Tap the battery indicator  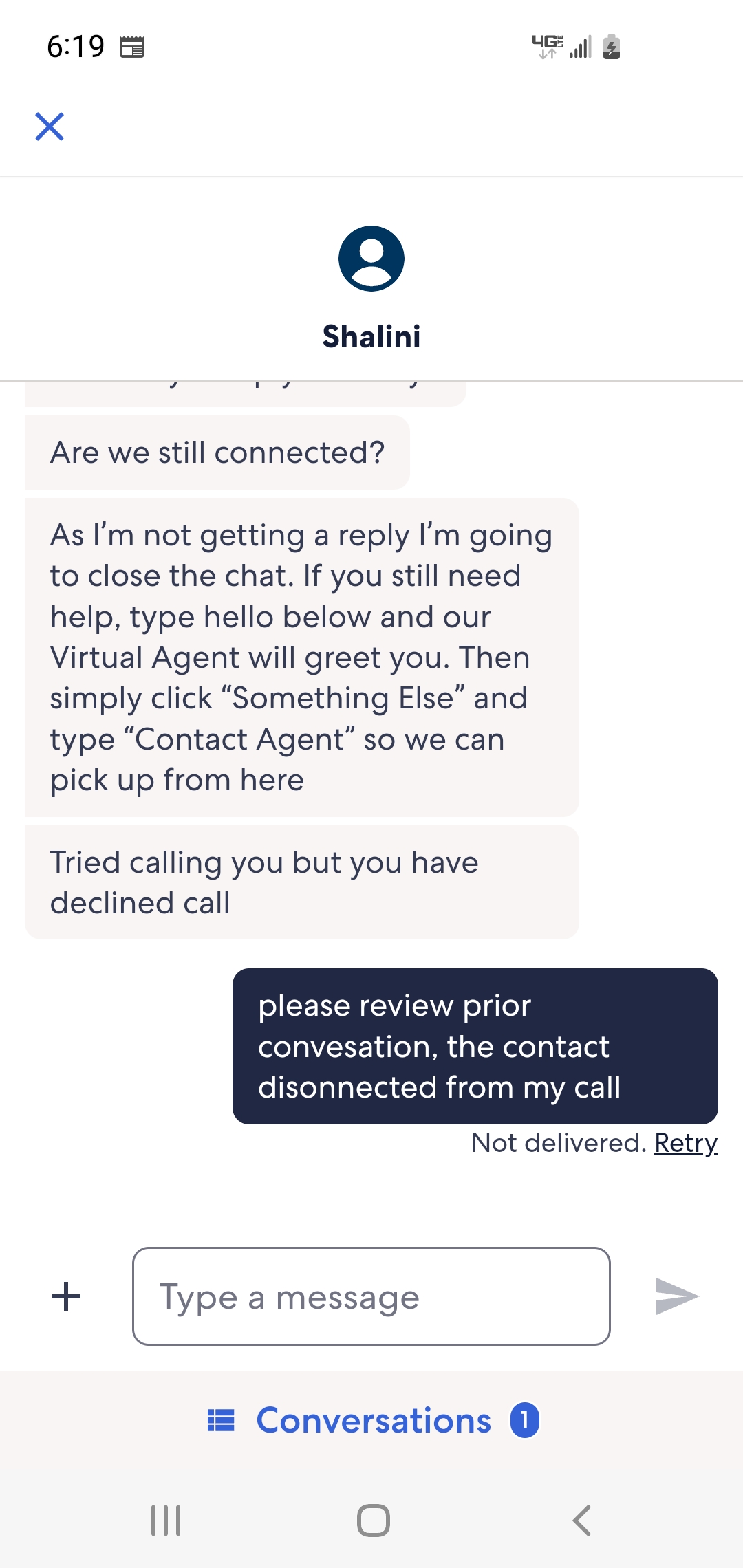[x=612, y=47]
